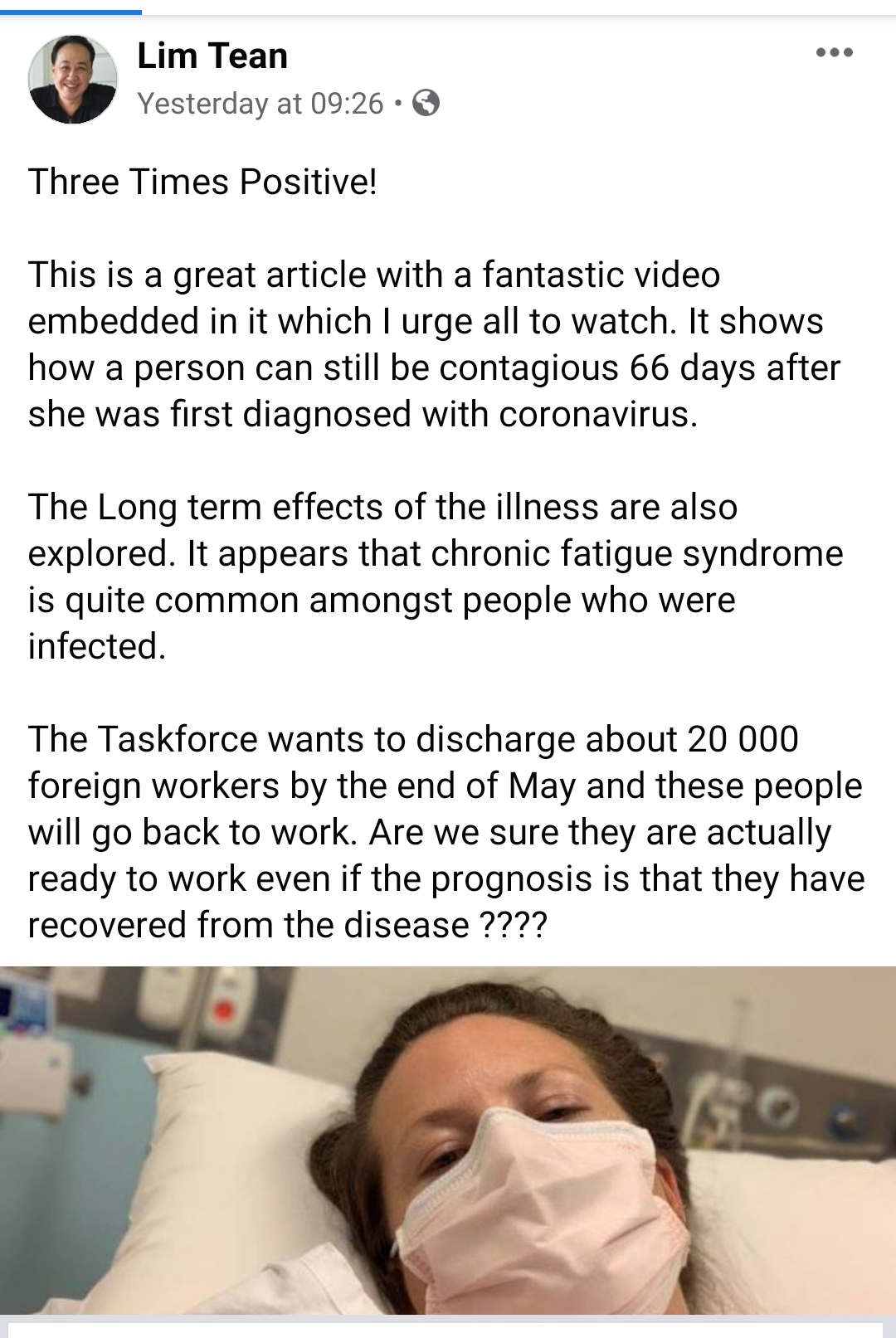Open the post's three-dot options menu
896x1338 pixels.
pos(834,53)
